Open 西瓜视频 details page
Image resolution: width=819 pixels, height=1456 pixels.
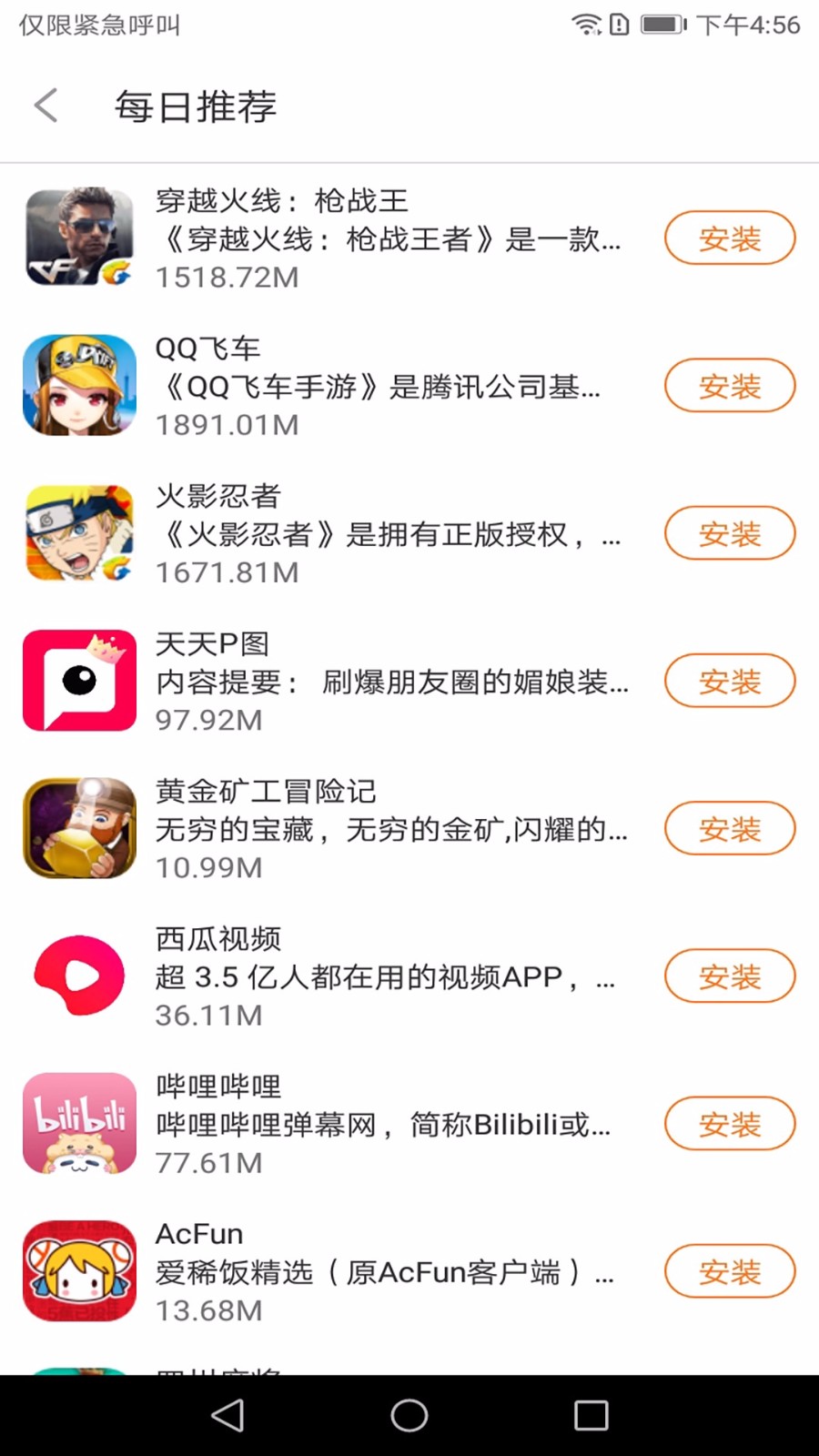click(364, 976)
